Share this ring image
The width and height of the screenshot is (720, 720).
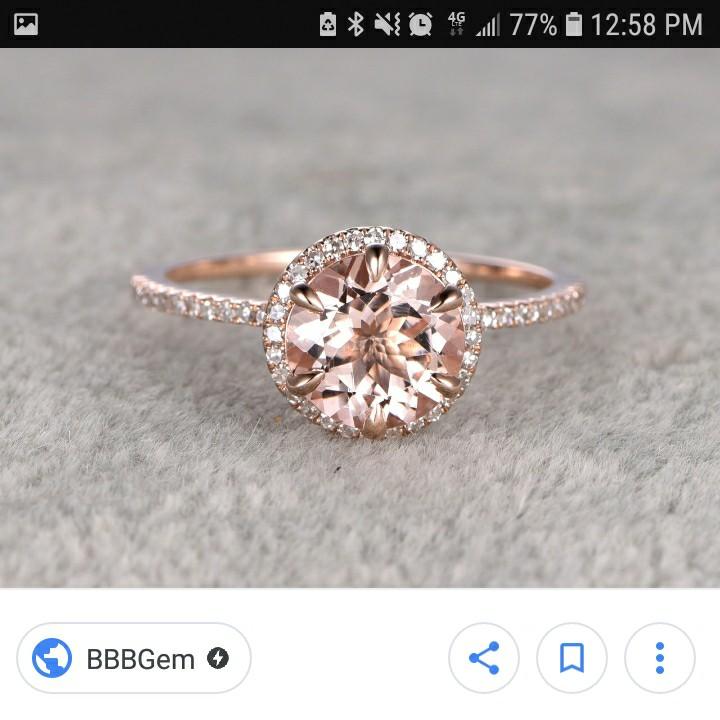pyautogui.click(x=484, y=658)
